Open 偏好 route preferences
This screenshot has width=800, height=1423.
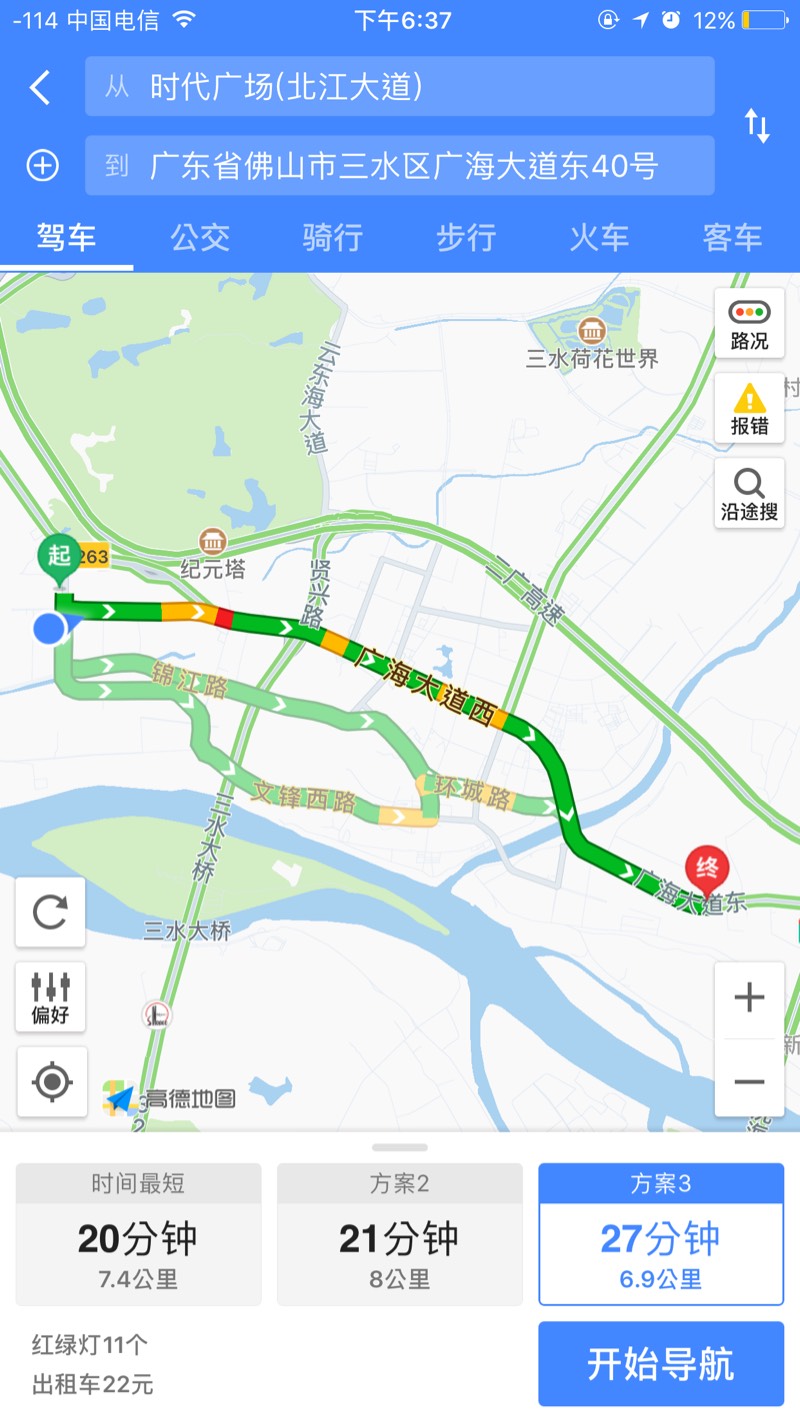tap(51, 996)
